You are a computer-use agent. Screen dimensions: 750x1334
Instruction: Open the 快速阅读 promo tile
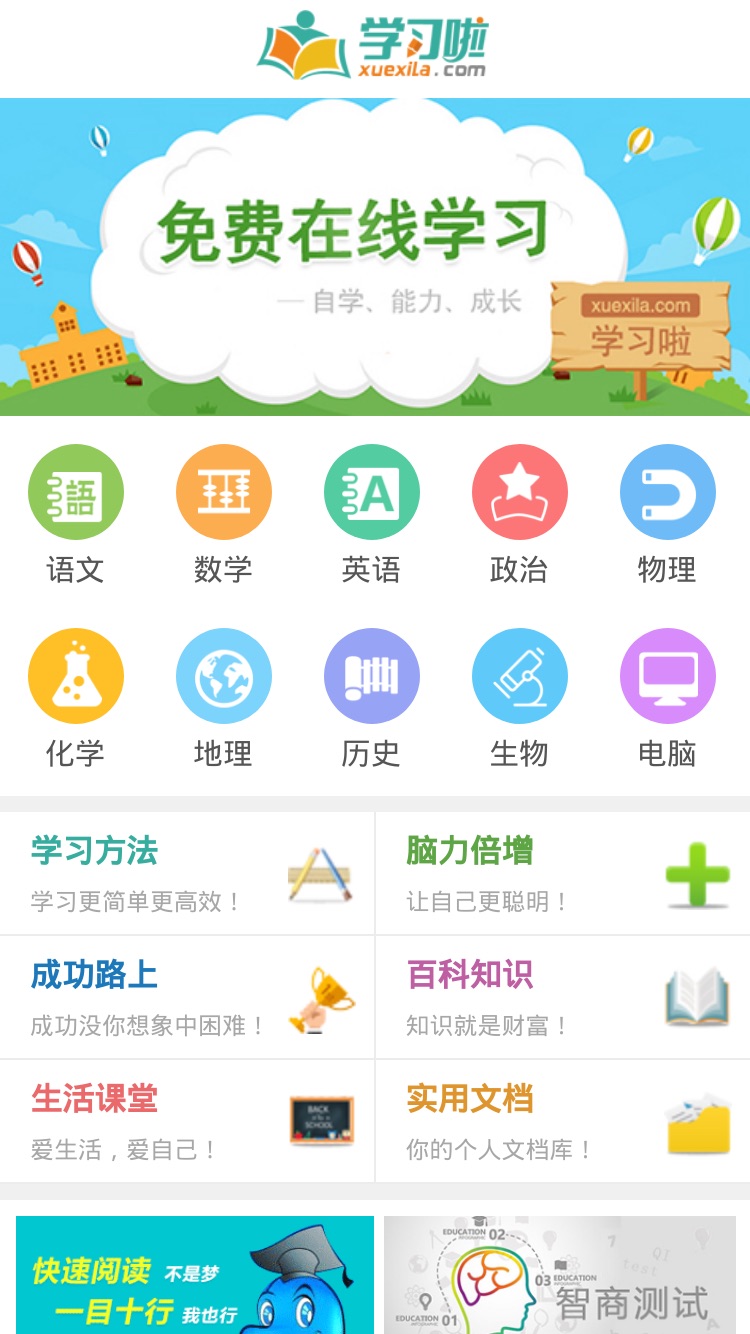[x=195, y=1275]
